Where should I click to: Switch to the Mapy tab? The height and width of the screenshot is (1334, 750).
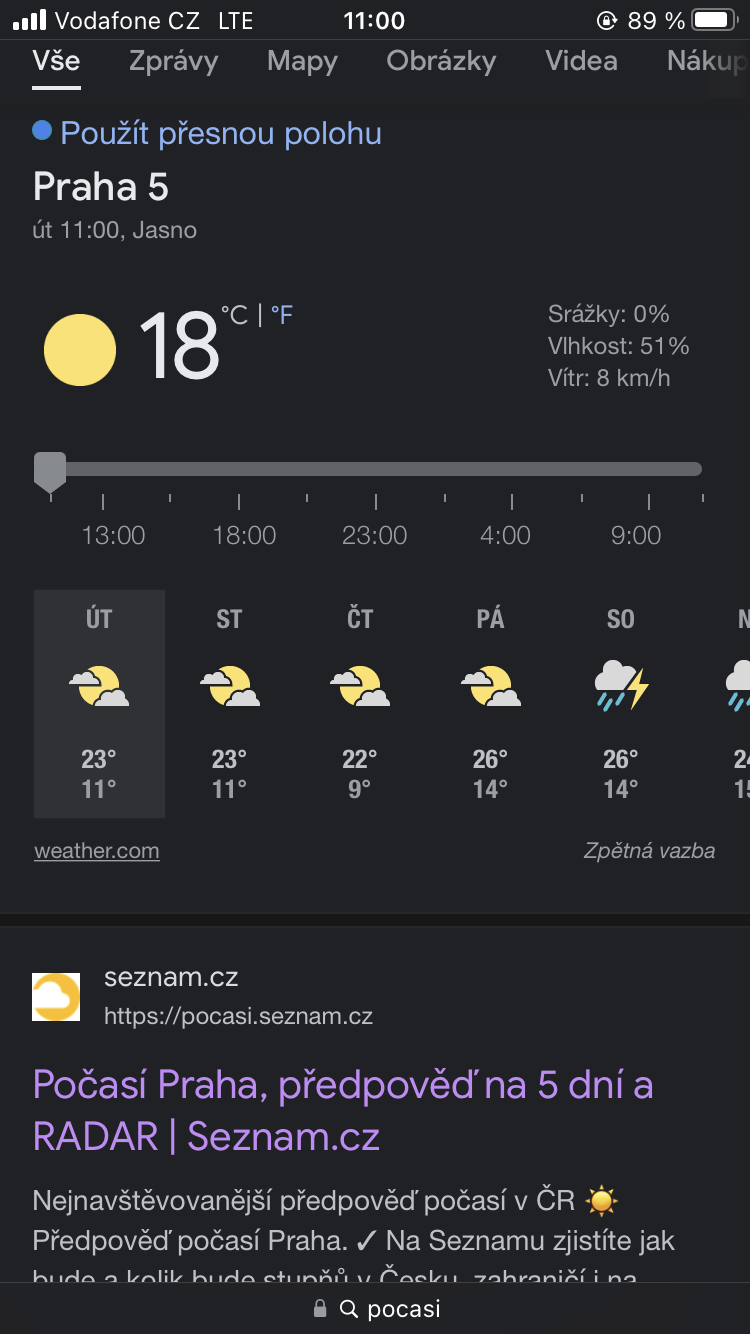[x=302, y=61]
